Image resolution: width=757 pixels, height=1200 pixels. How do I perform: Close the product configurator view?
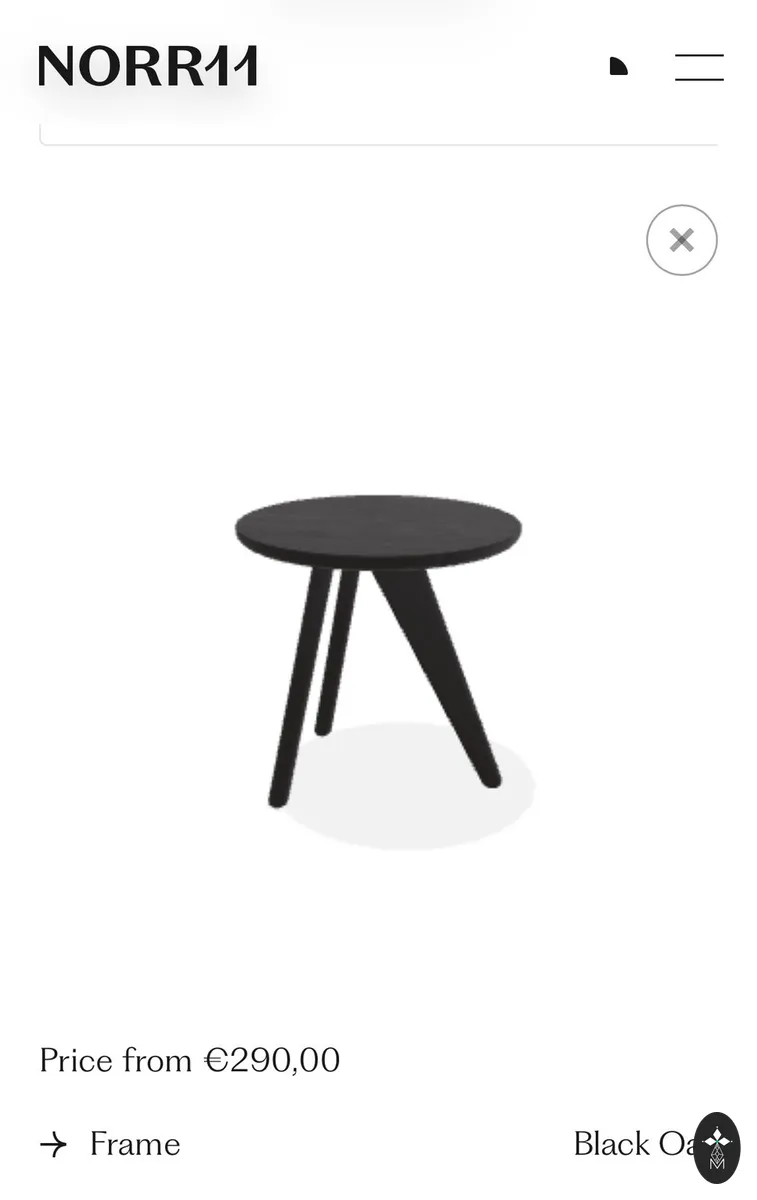(682, 240)
